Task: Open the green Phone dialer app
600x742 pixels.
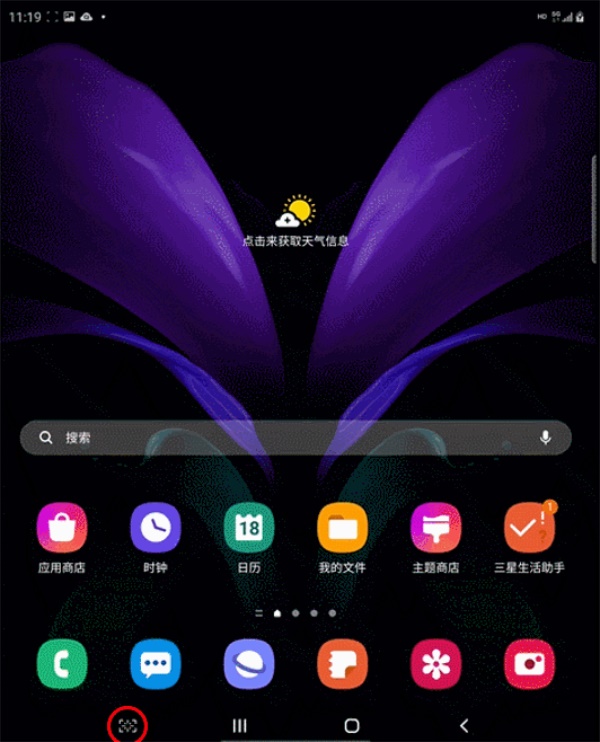Action: coord(62,664)
